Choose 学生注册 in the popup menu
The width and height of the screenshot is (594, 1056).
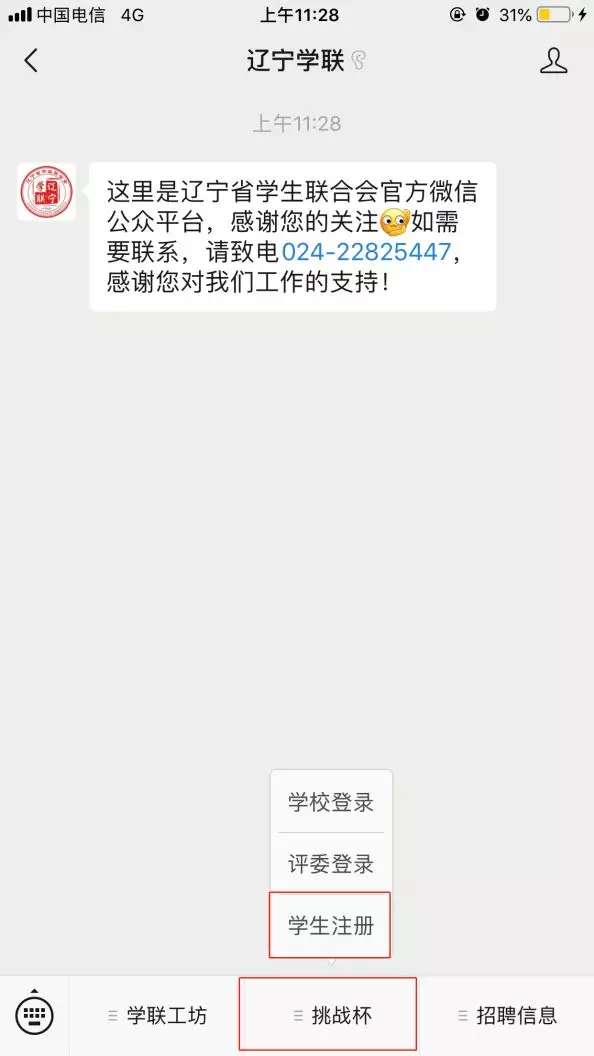[330, 925]
